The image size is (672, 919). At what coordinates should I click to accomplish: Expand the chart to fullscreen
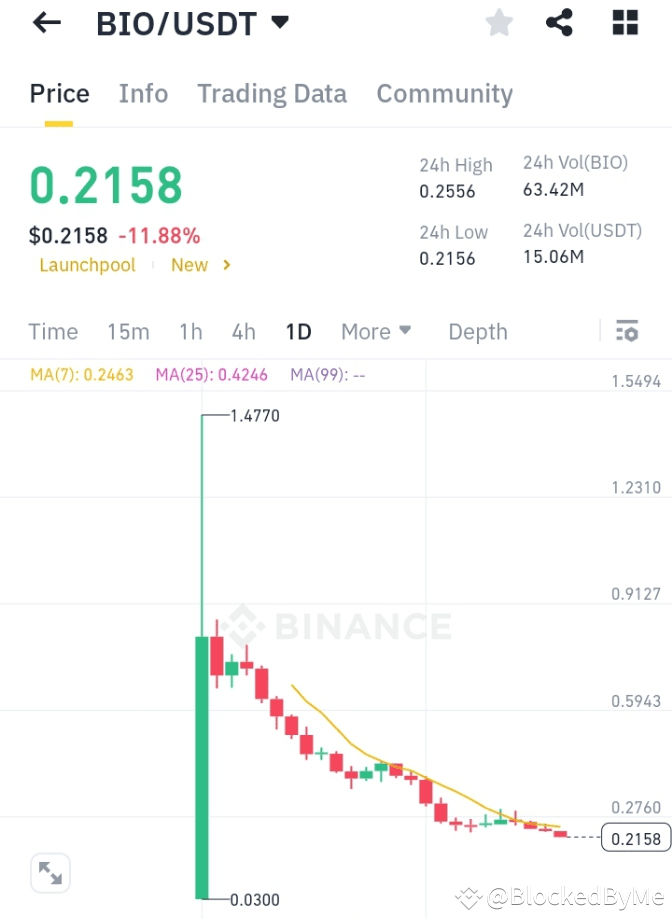(x=50, y=872)
